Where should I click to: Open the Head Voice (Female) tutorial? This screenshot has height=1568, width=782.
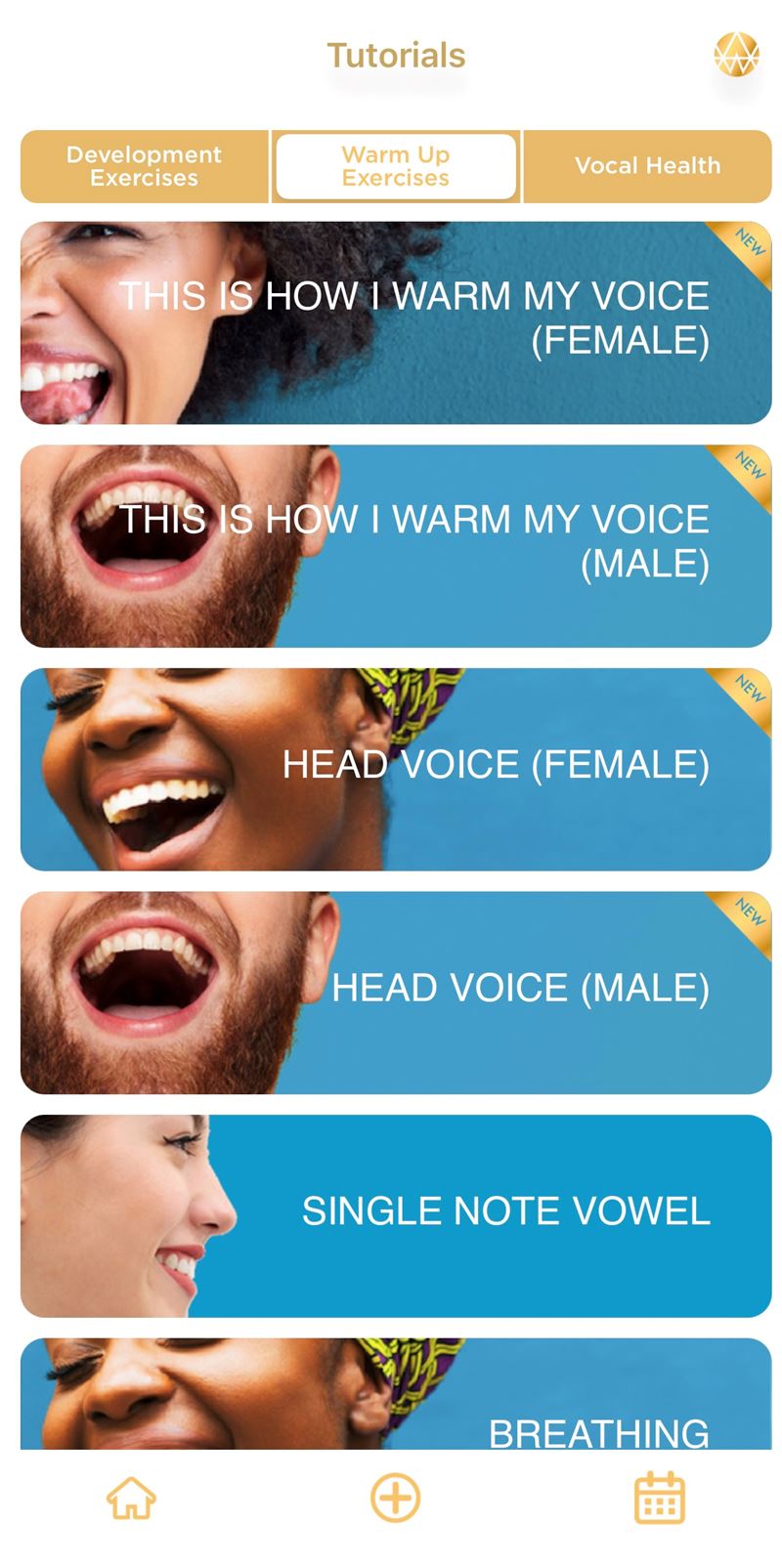(396, 769)
